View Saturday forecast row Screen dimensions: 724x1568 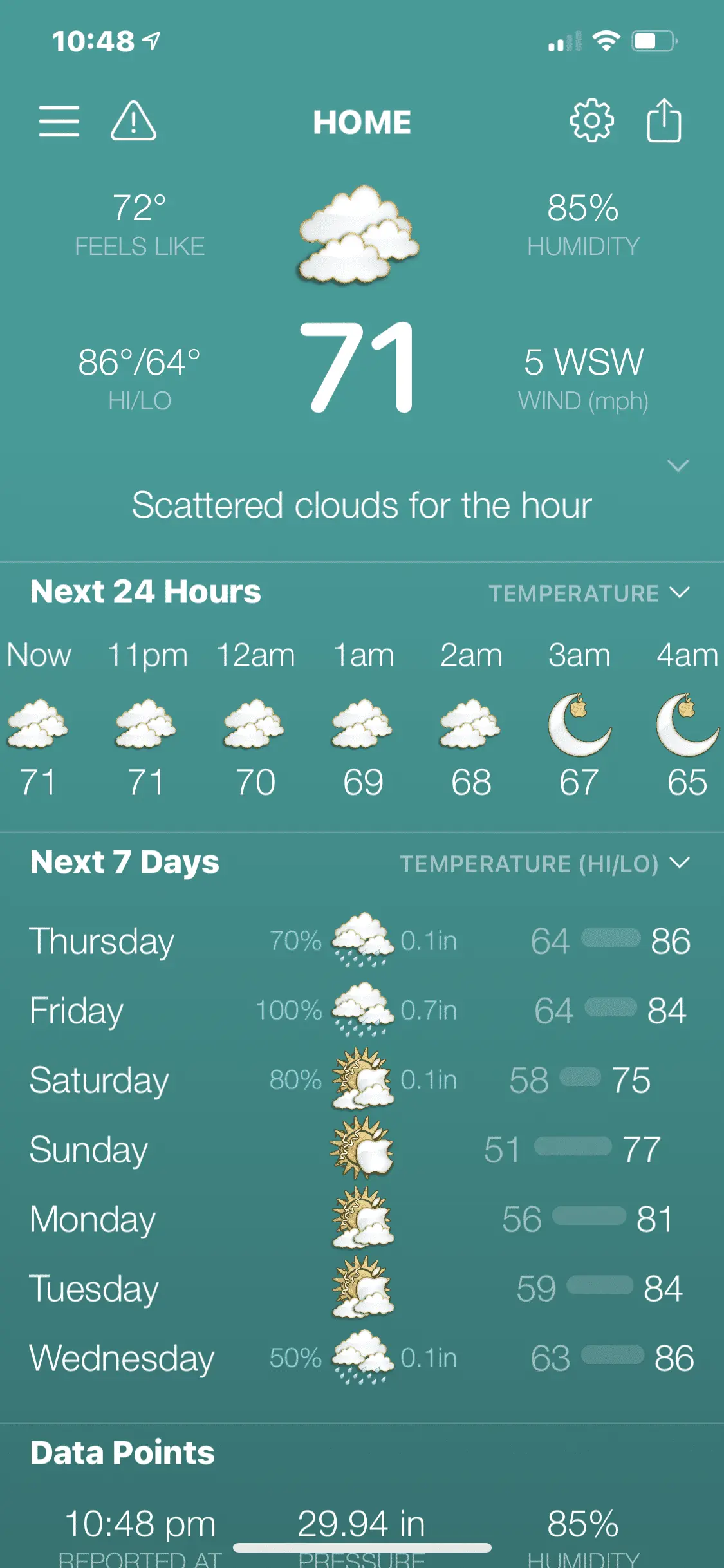(x=360, y=1080)
